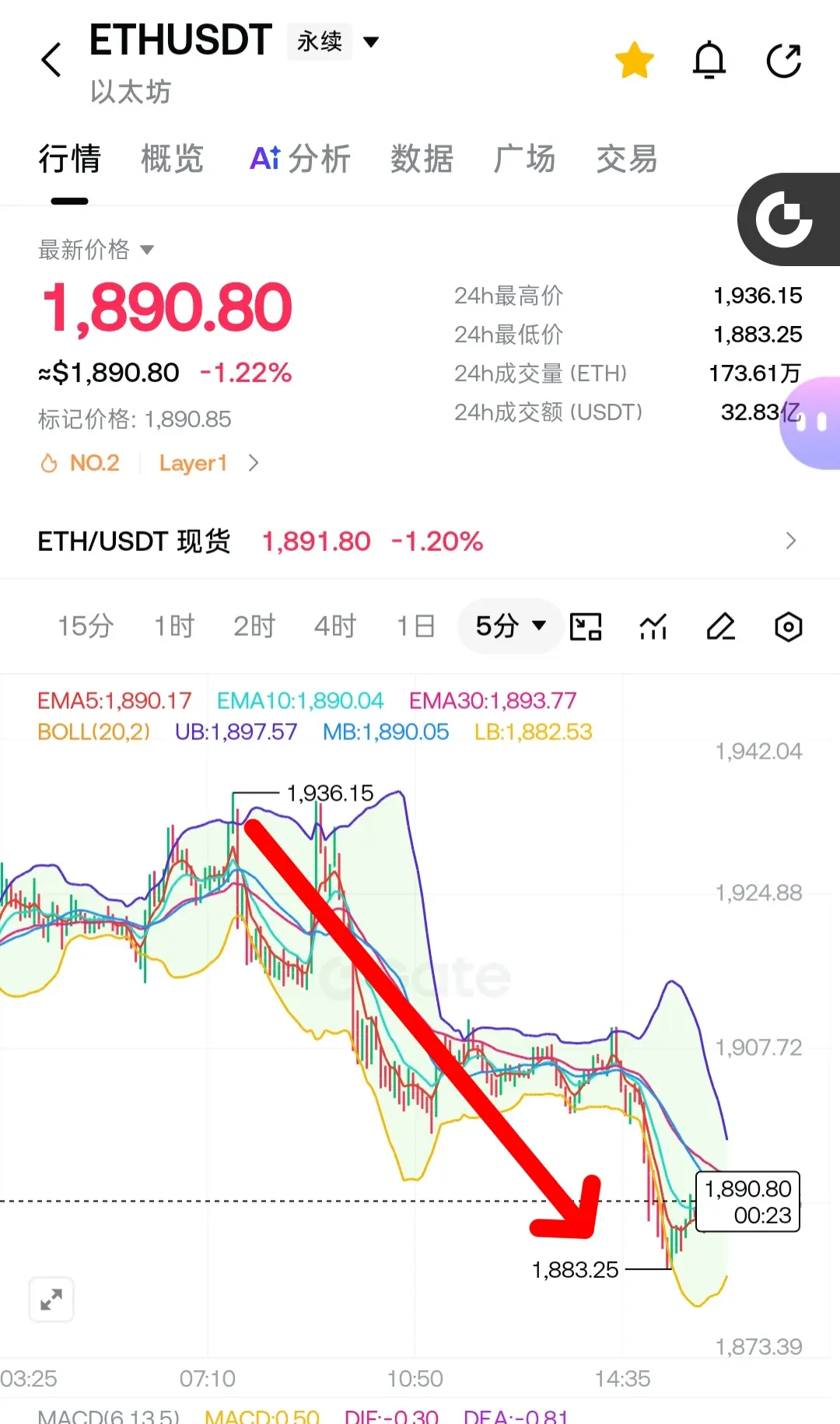The width and height of the screenshot is (840, 1424).
Task: Open ETH/USDT 现货 spot market row
Action: tap(420, 541)
